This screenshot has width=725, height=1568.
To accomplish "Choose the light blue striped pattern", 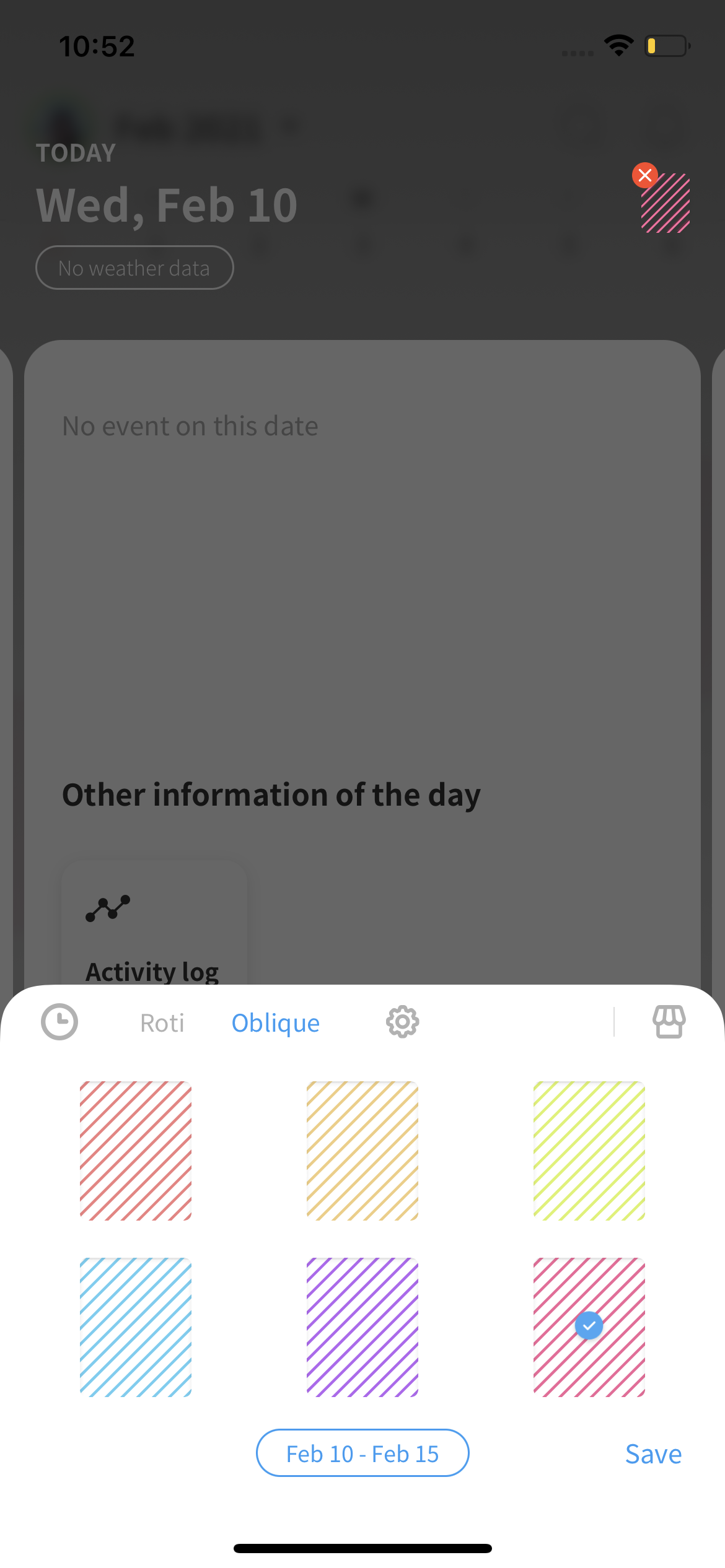I will pos(136,1327).
